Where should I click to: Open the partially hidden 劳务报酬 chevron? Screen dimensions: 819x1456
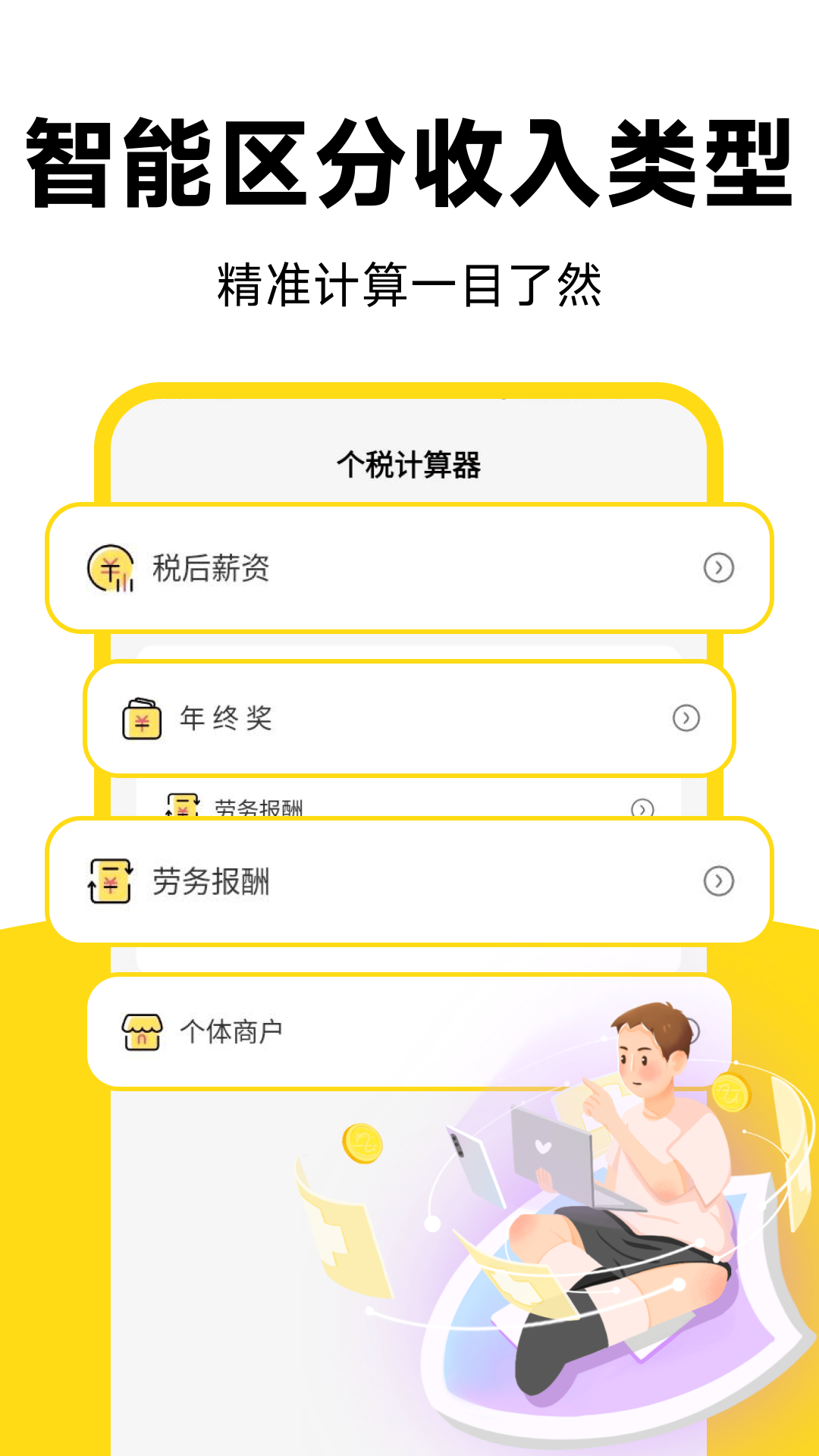[644, 806]
